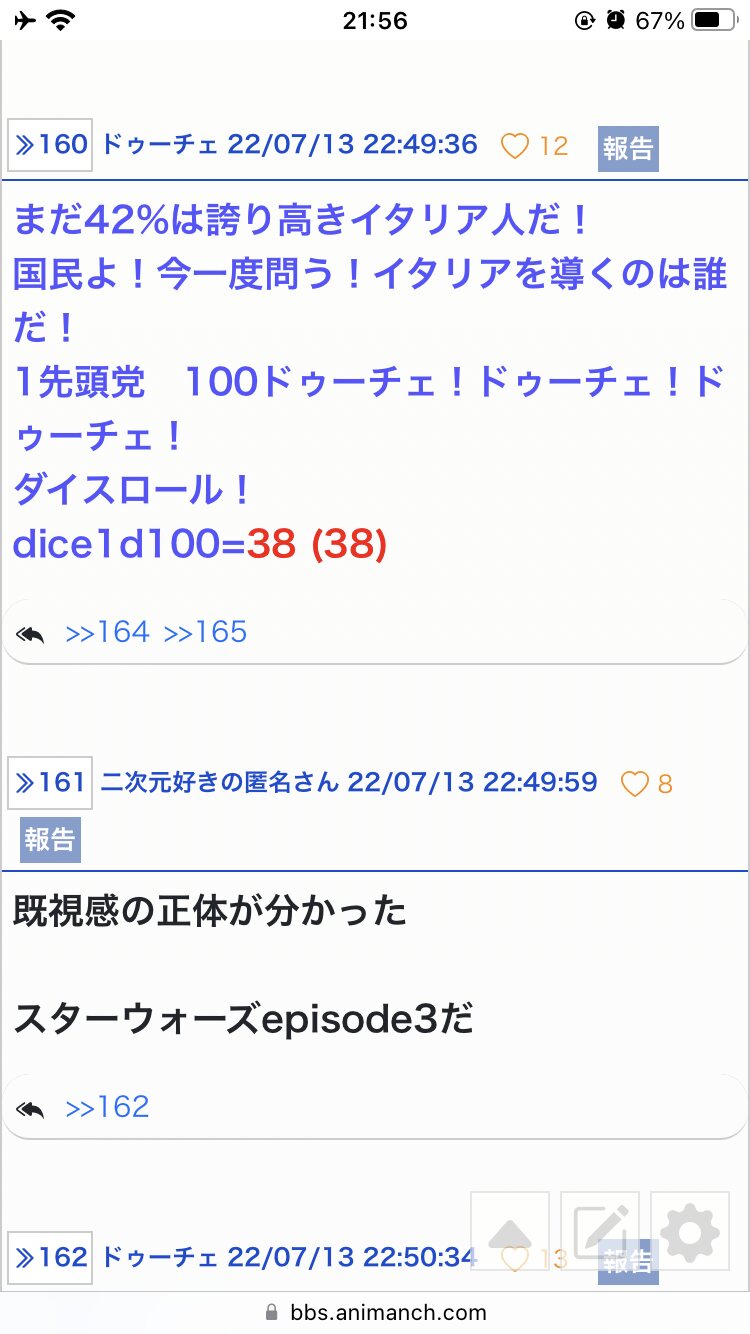This screenshot has height=1334, width=750.
Task: Write a new post with pencil icon
Action: [600, 1231]
